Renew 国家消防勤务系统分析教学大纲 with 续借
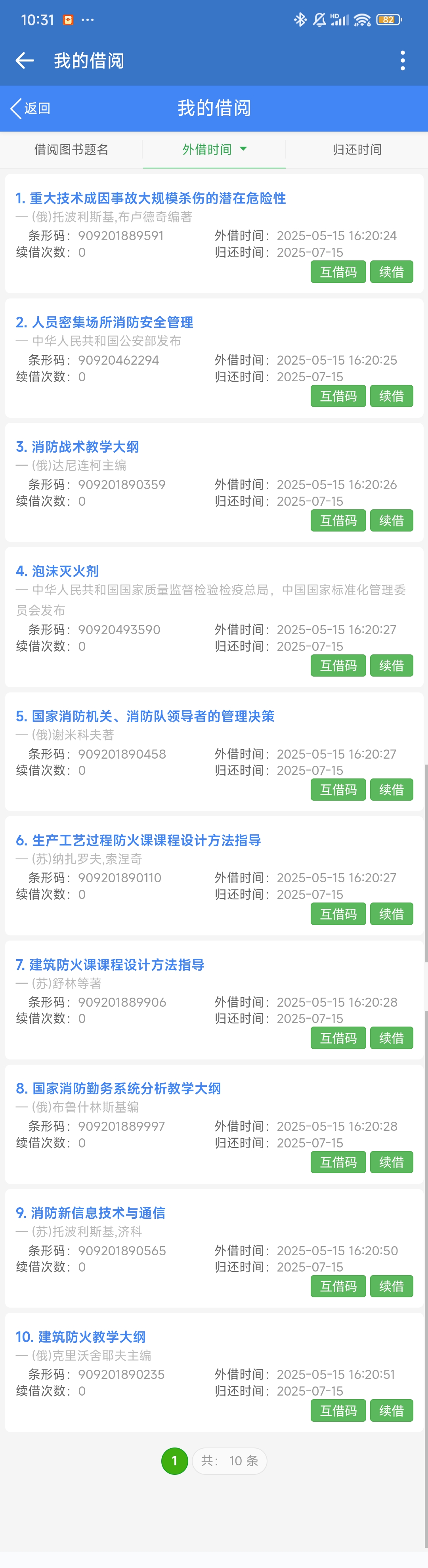 point(391,1162)
